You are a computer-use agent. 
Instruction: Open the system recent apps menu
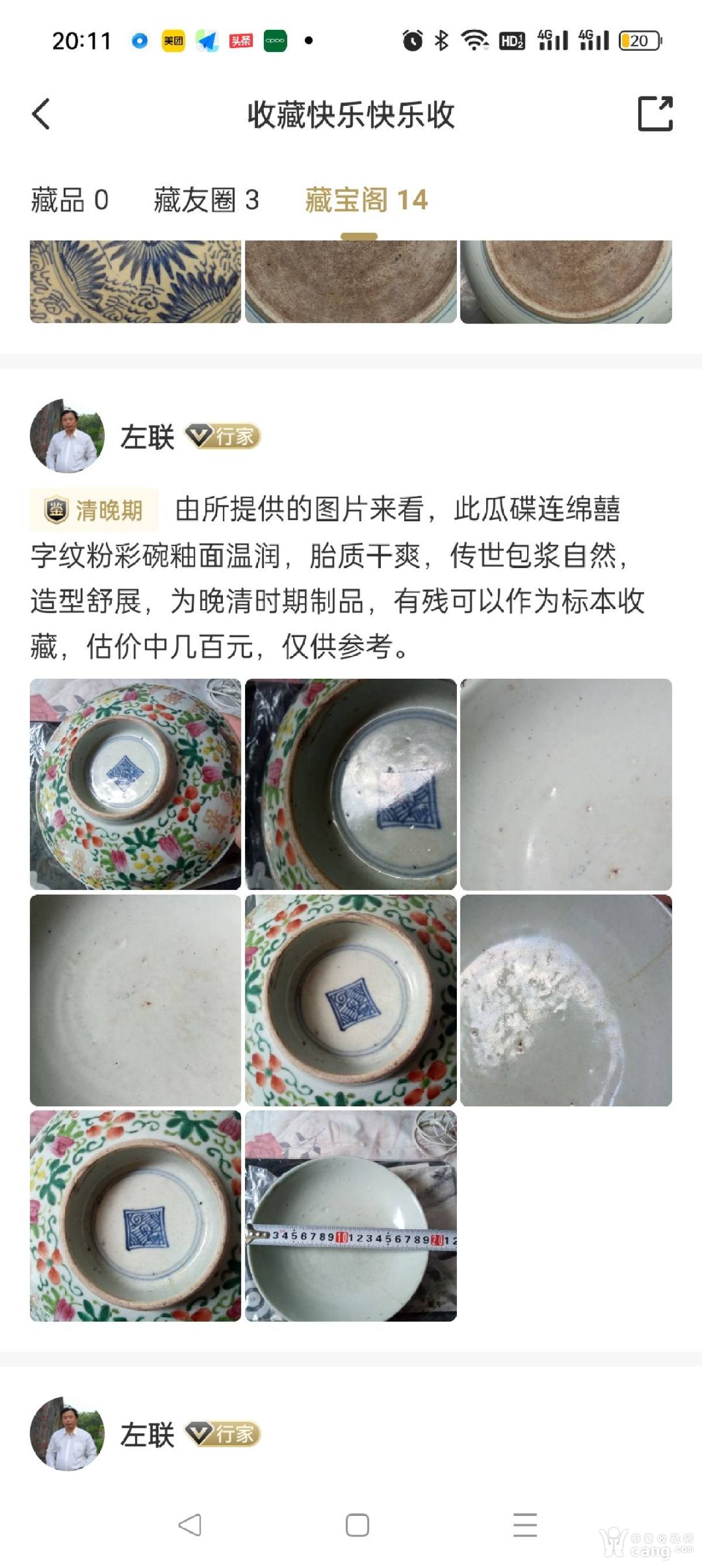(x=525, y=1525)
